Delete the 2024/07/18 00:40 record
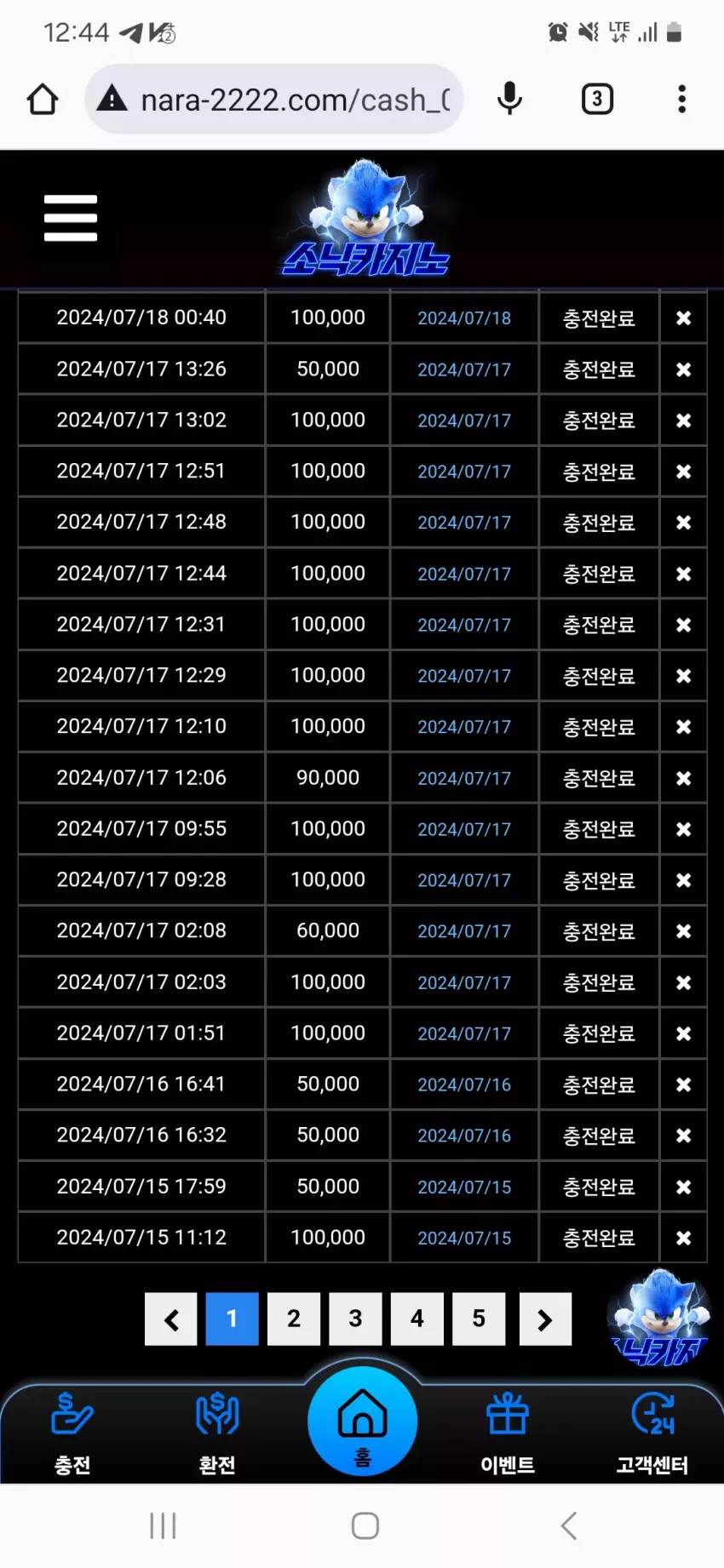 click(683, 318)
